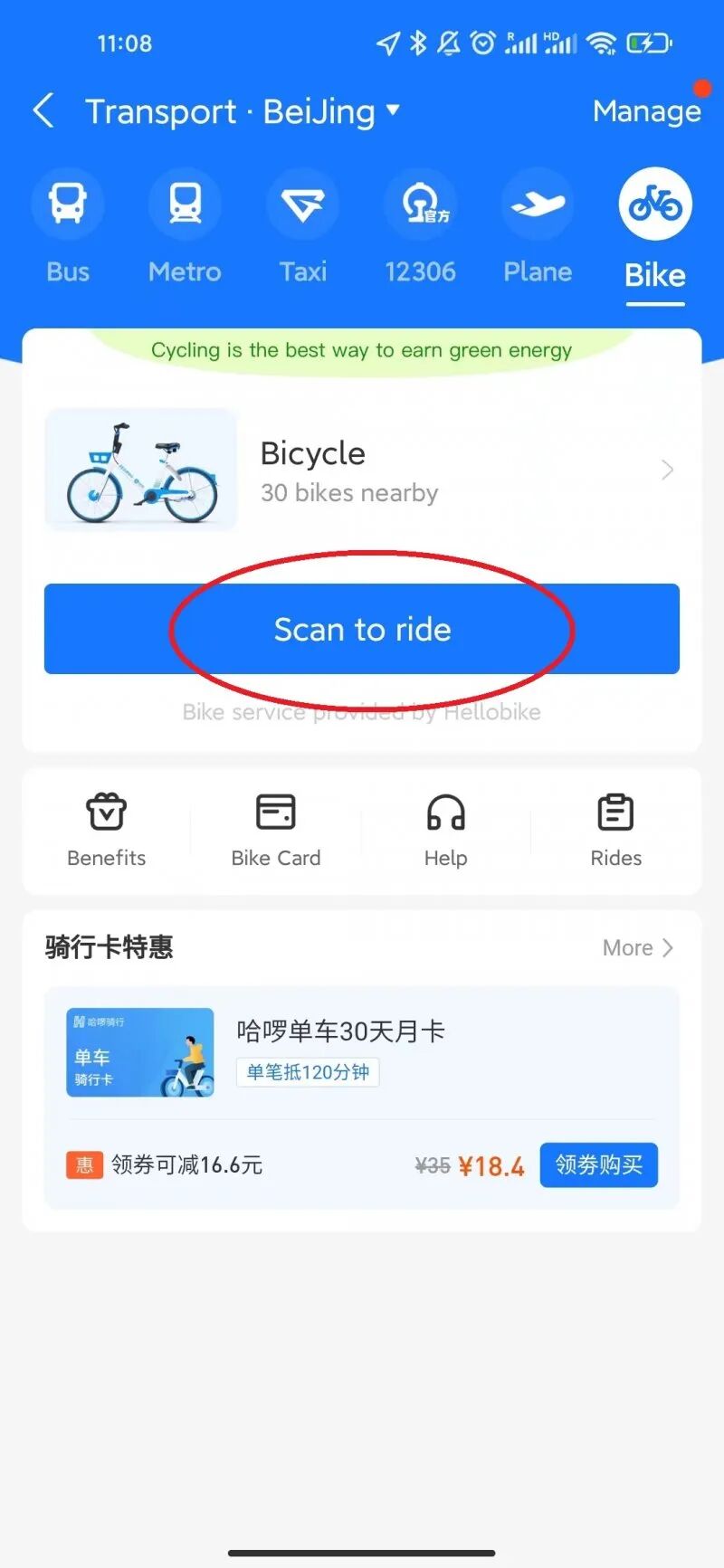The width and height of the screenshot is (724, 1568).
Task: Open Benefits
Action: [x=106, y=830]
